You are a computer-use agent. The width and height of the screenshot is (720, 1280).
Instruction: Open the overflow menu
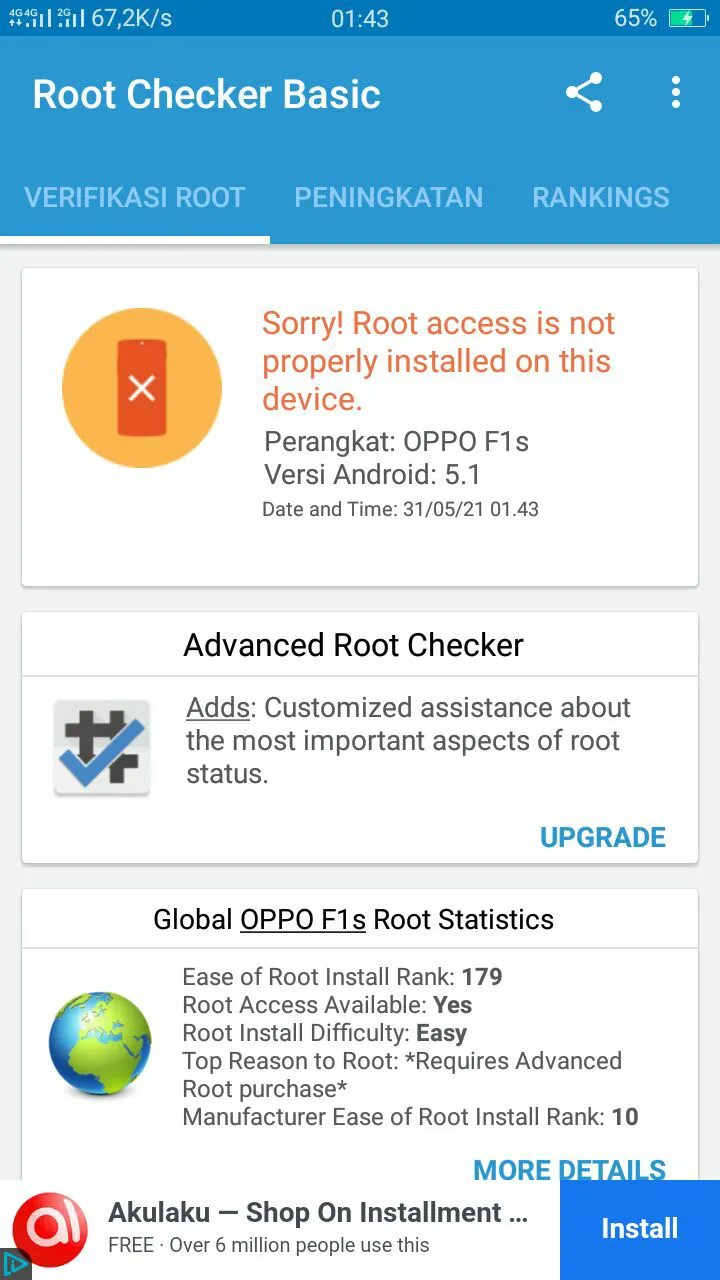[x=676, y=93]
